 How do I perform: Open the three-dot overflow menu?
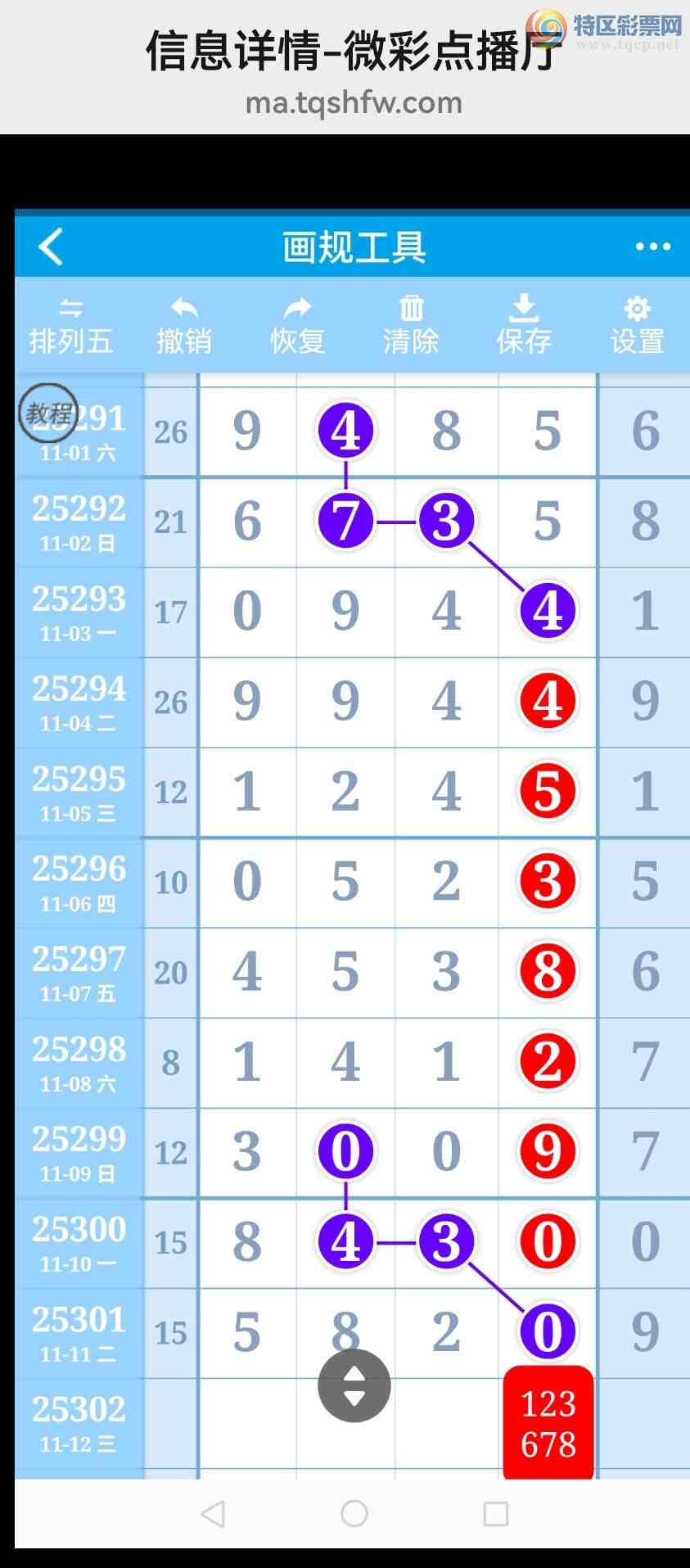652,246
